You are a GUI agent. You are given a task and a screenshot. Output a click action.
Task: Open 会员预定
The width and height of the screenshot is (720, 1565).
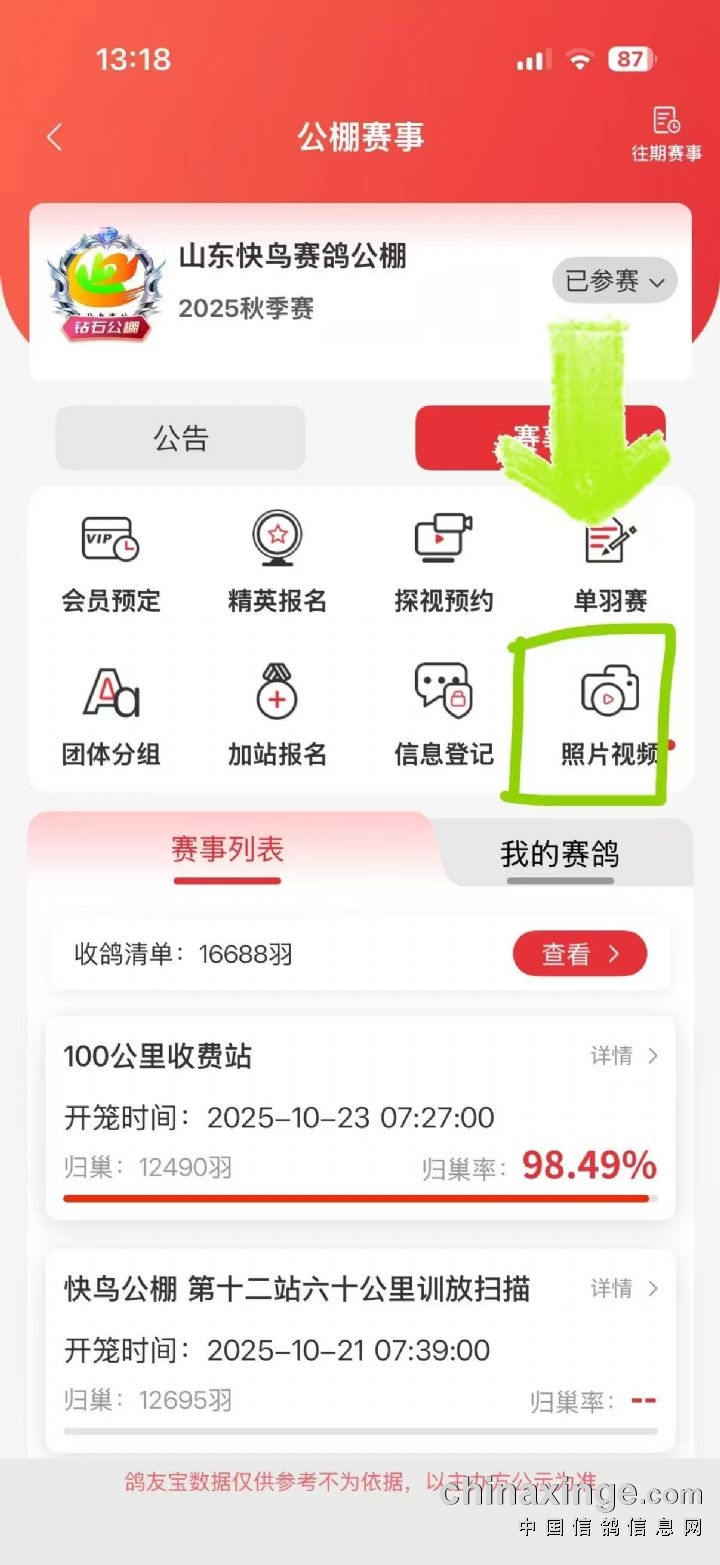111,564
